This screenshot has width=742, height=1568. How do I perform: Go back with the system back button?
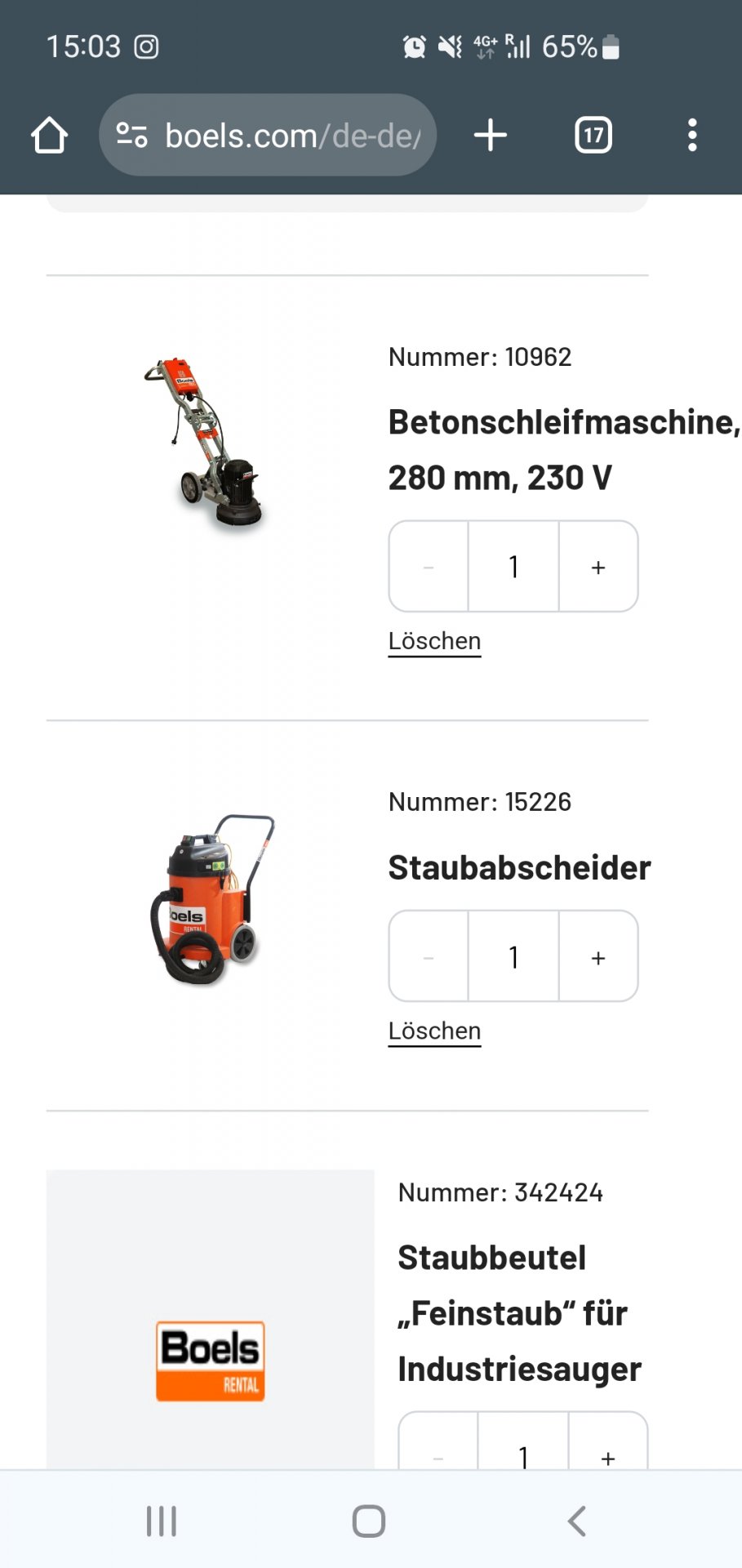[x=576, y=1521]
